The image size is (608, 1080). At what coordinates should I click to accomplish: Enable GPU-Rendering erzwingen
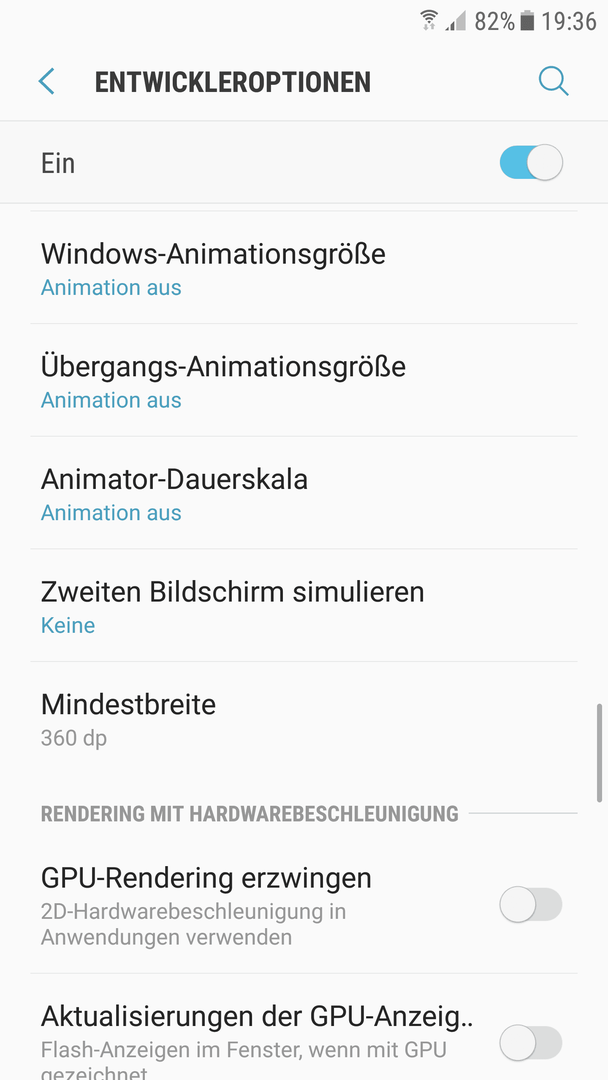click(531, 904)
